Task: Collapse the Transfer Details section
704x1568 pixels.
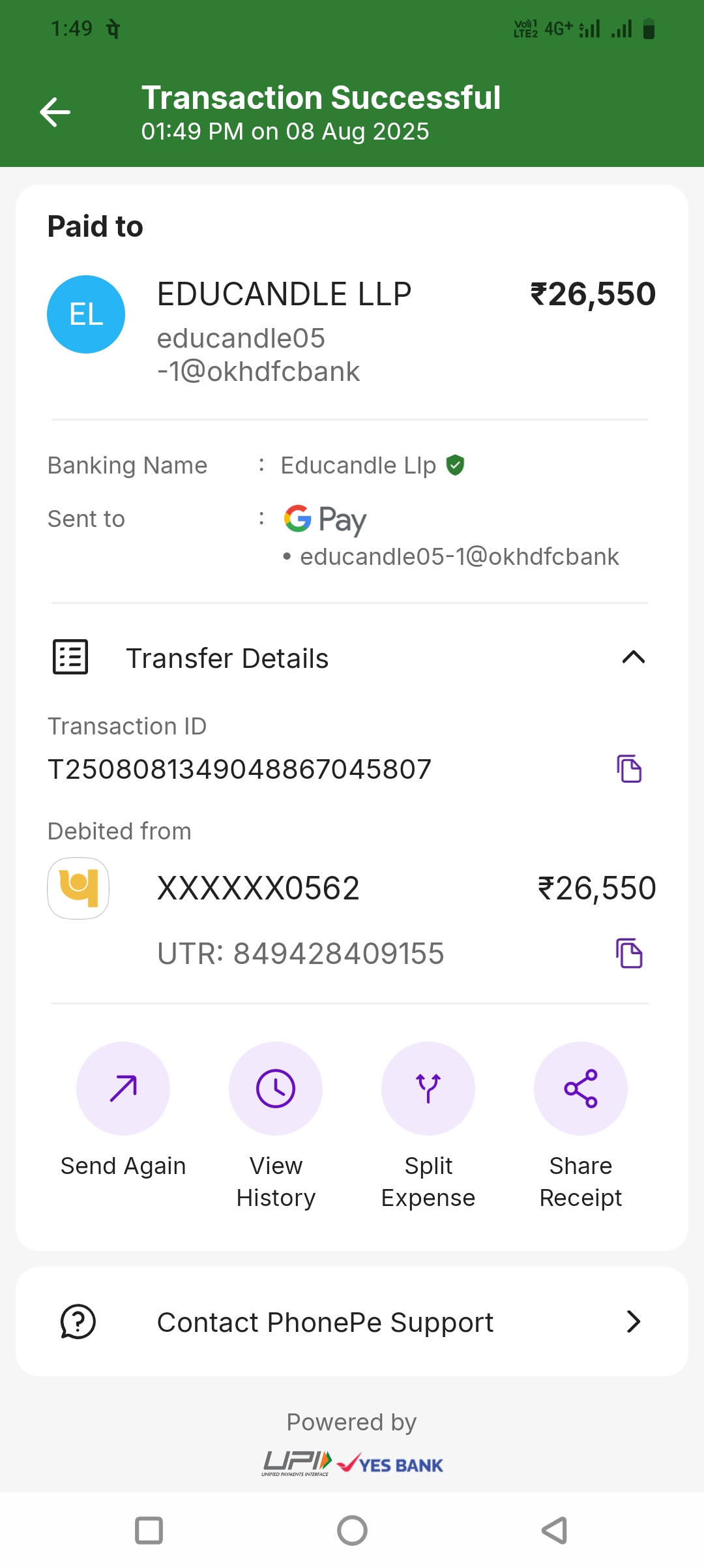Action: [633, 657]
